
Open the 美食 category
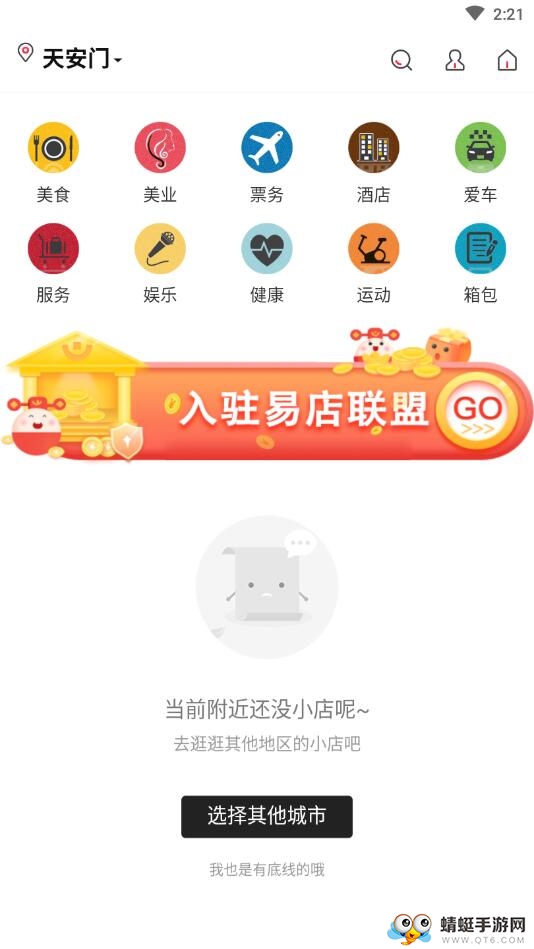coord(53,162)
